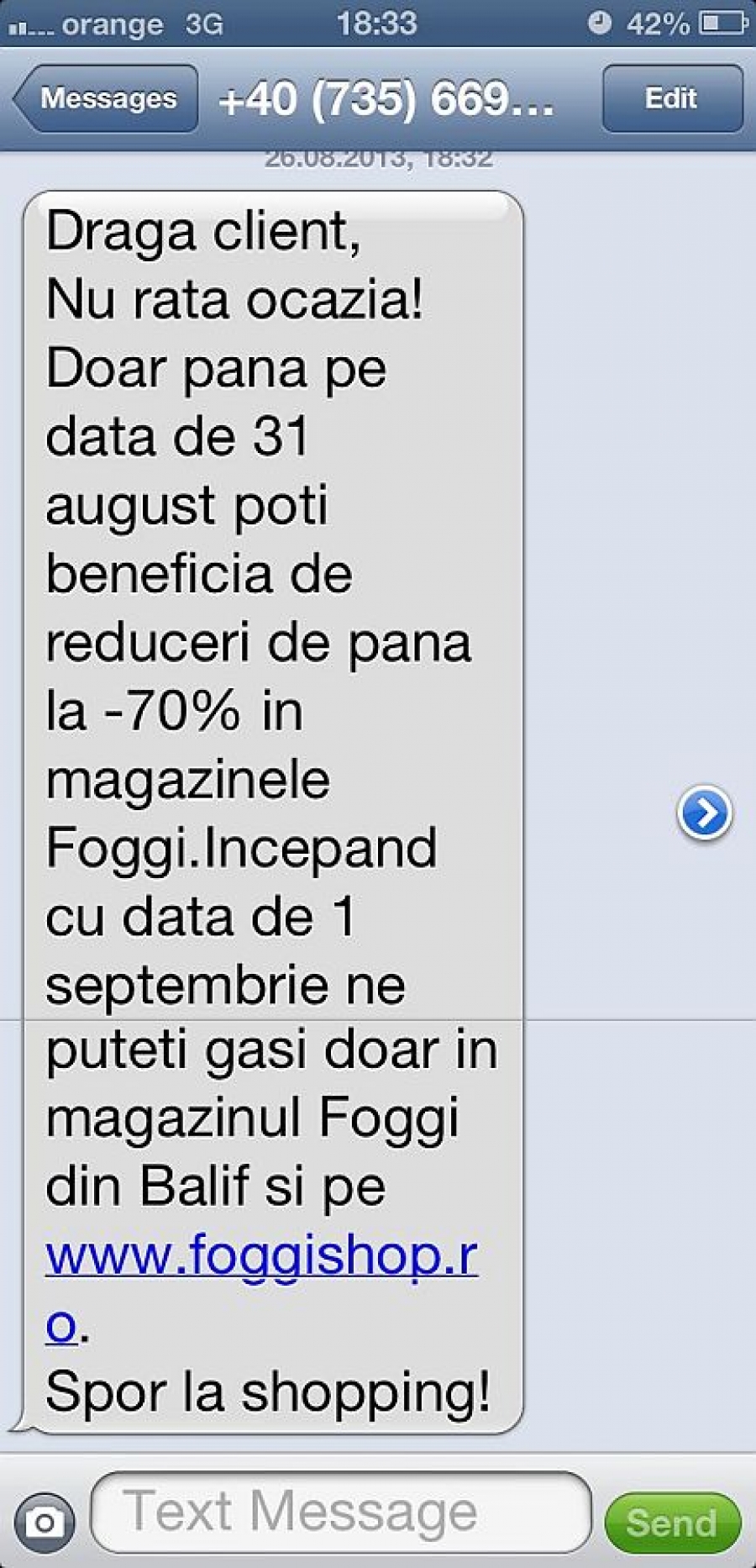Go back to Messages list
The height and width of the screenshot is (1568, 756).
[105, 99]
